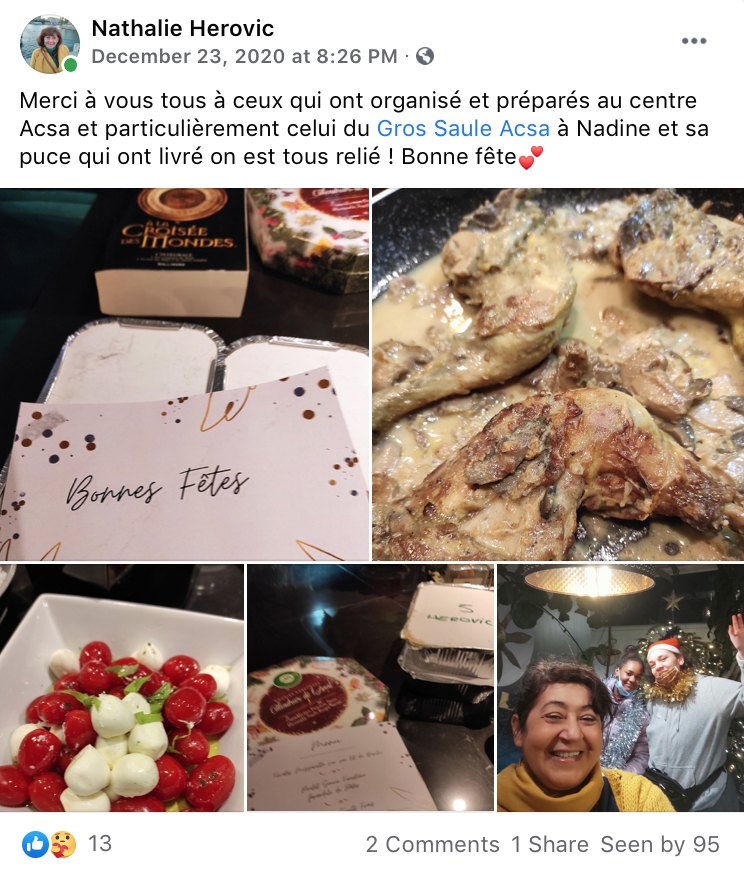Open the Gros Saule Acsa link
This screenshot has height=874, width=744.
tap(463, 129)
